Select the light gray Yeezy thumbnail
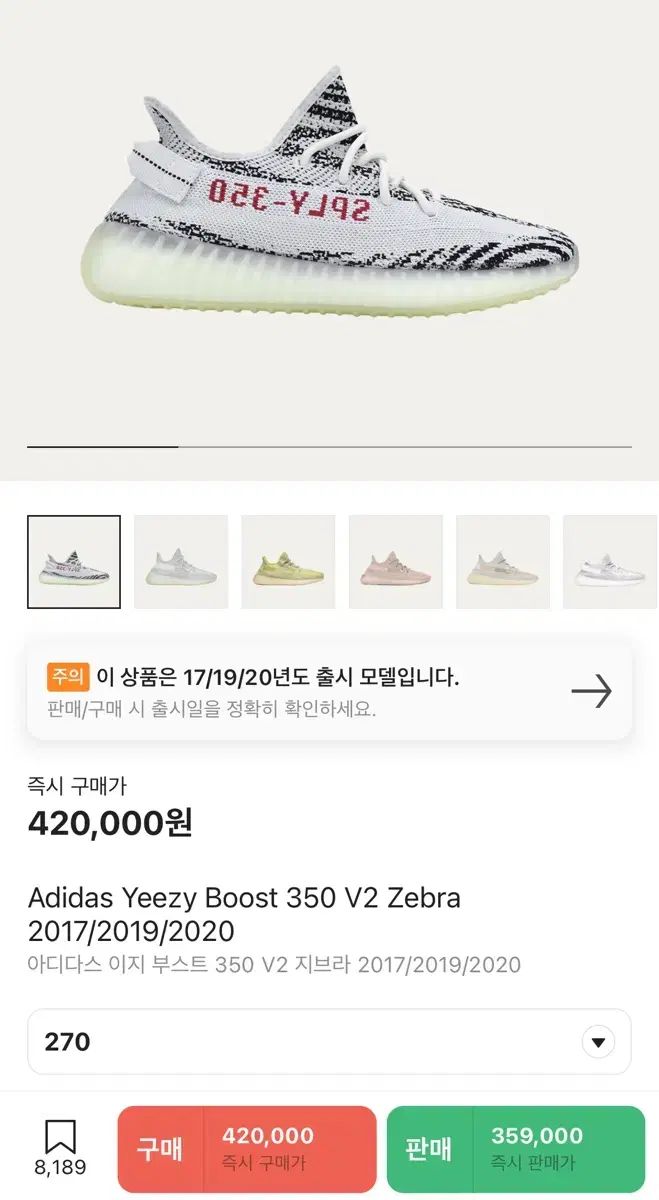The width and height of the screenshot is (659, 1200). tap(181, 562)
